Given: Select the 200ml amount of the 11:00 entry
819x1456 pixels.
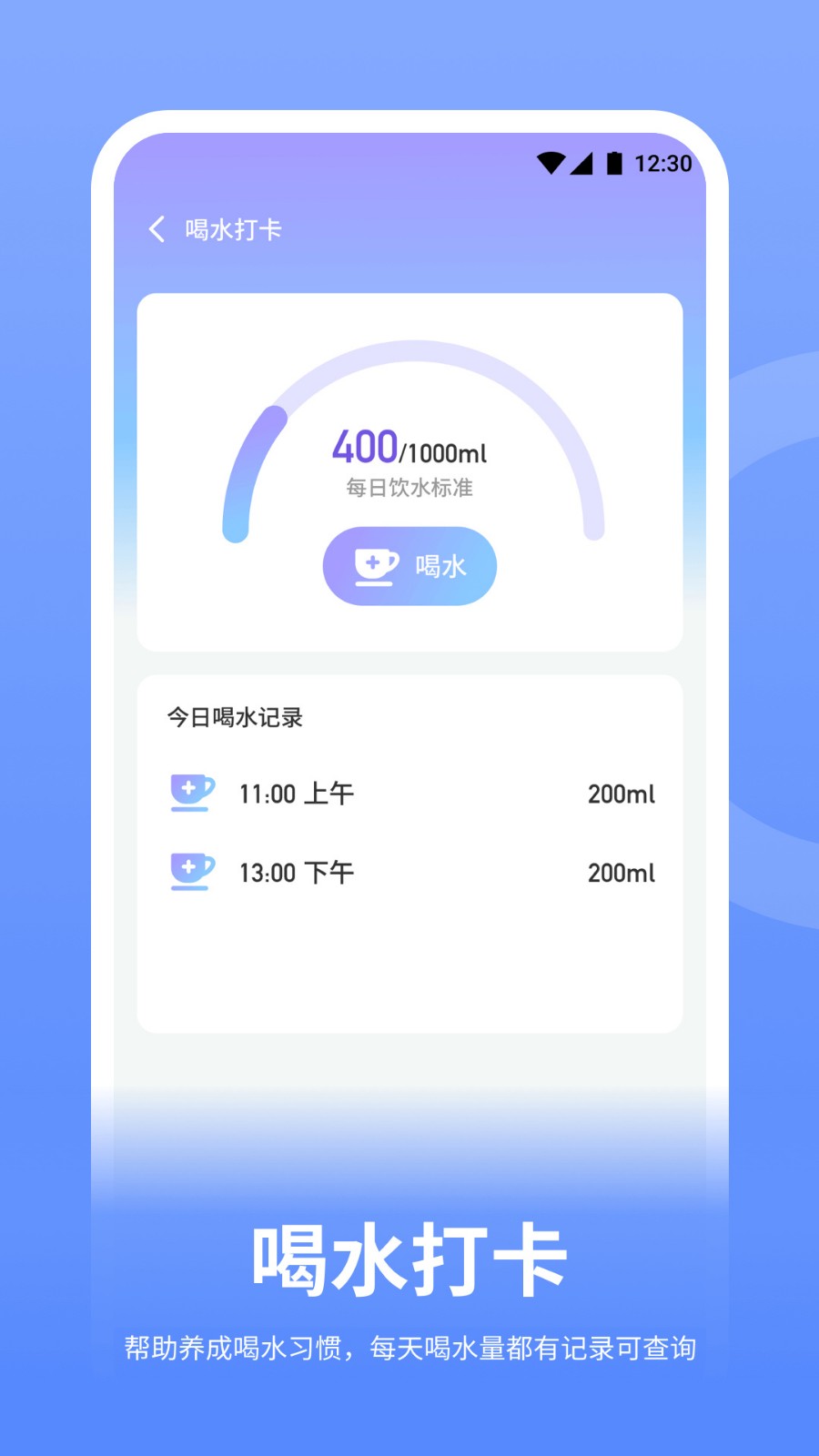Looking at the screenshot, I should coord(622,793).
